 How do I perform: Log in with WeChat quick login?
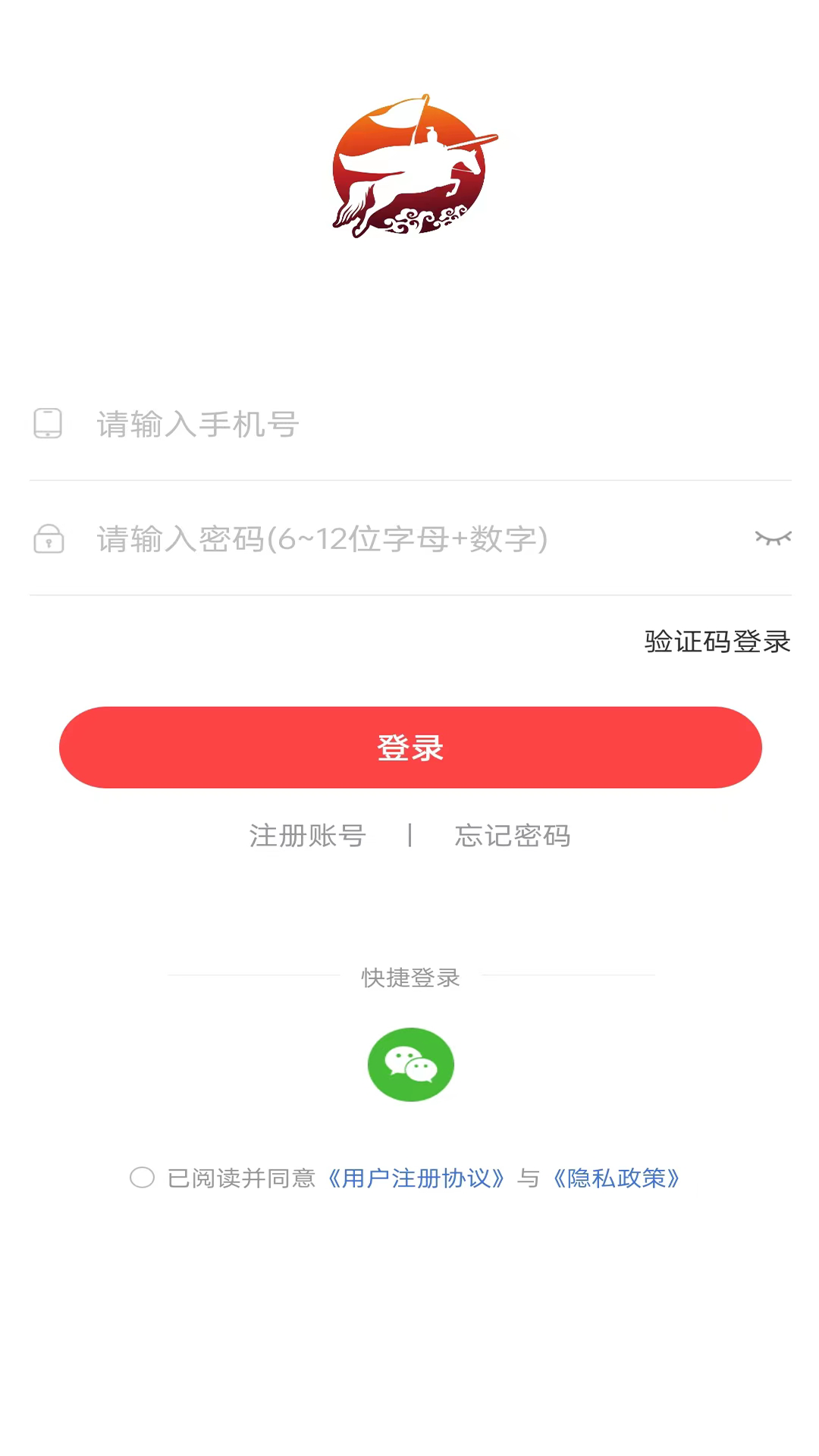click(410, 1065)
